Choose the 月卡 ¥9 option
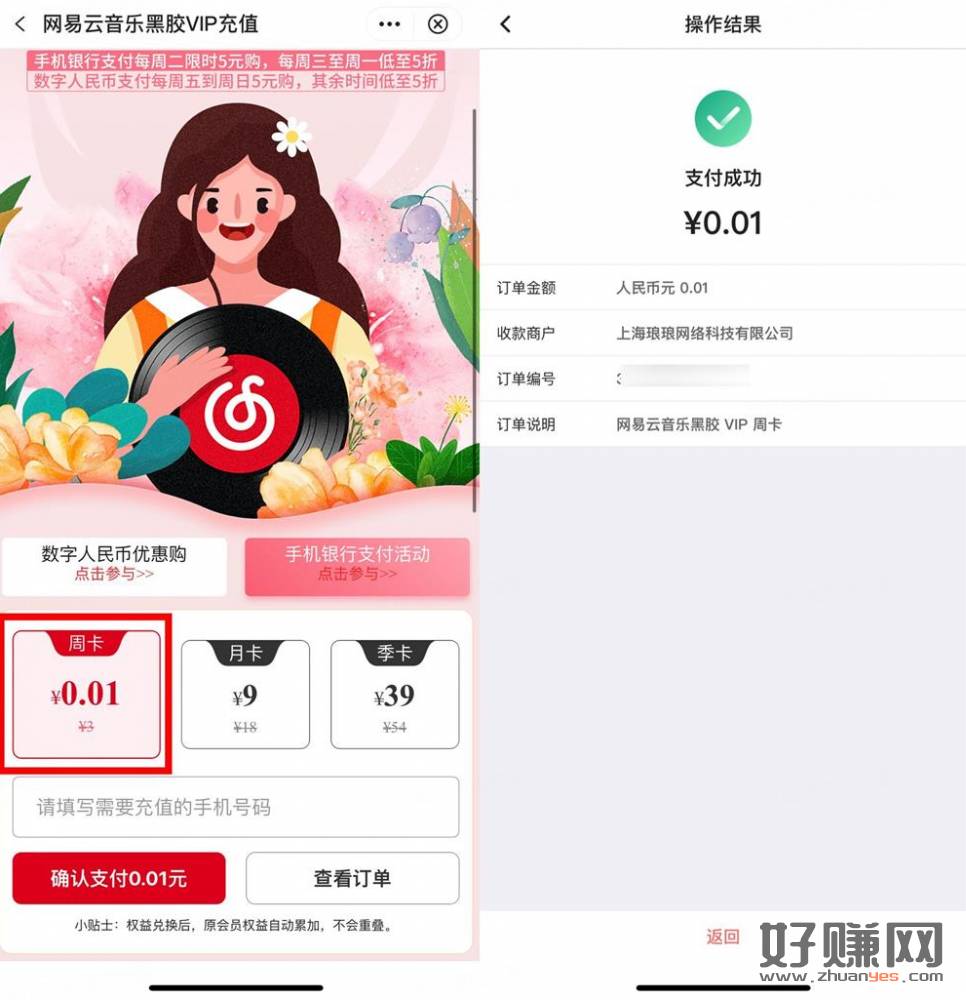This screenshot has height=1000, width=966. tap(245, 693)
